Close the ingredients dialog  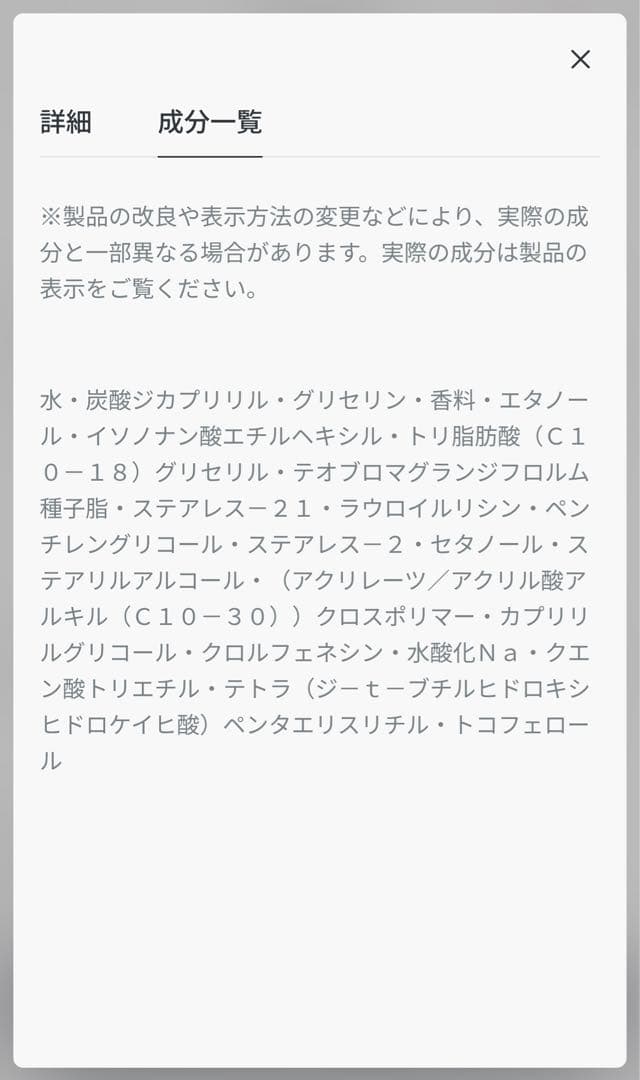(580, 60)
